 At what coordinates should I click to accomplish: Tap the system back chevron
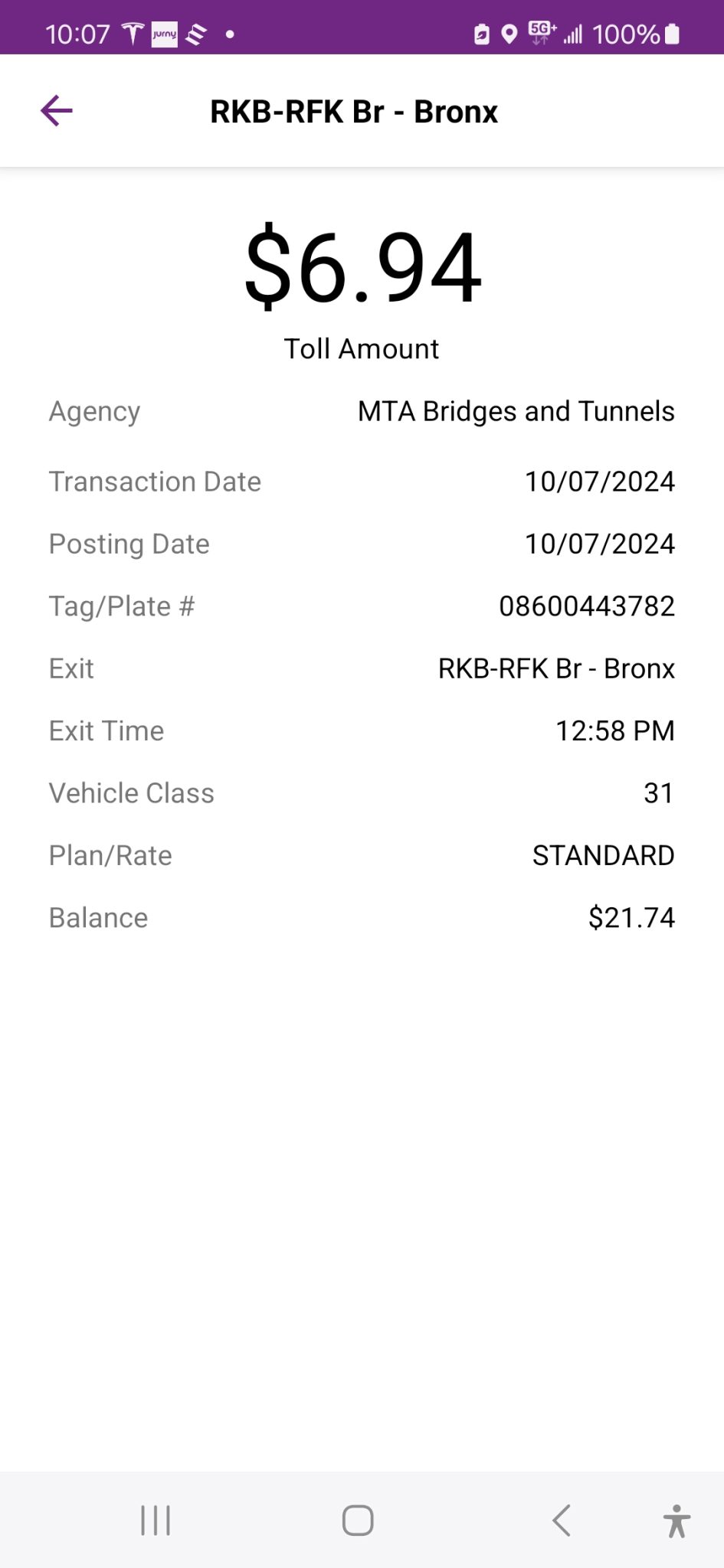coord(562,1520)
